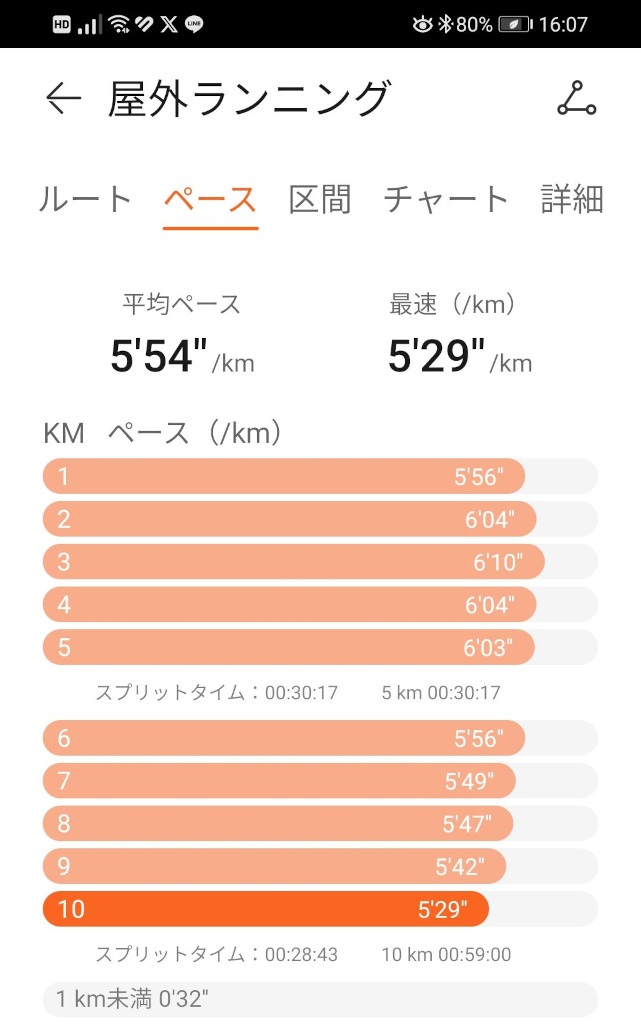The width and height of the screenshot is (641, 1024).
Task: Open the route share icon
Action: pos(576,98)
